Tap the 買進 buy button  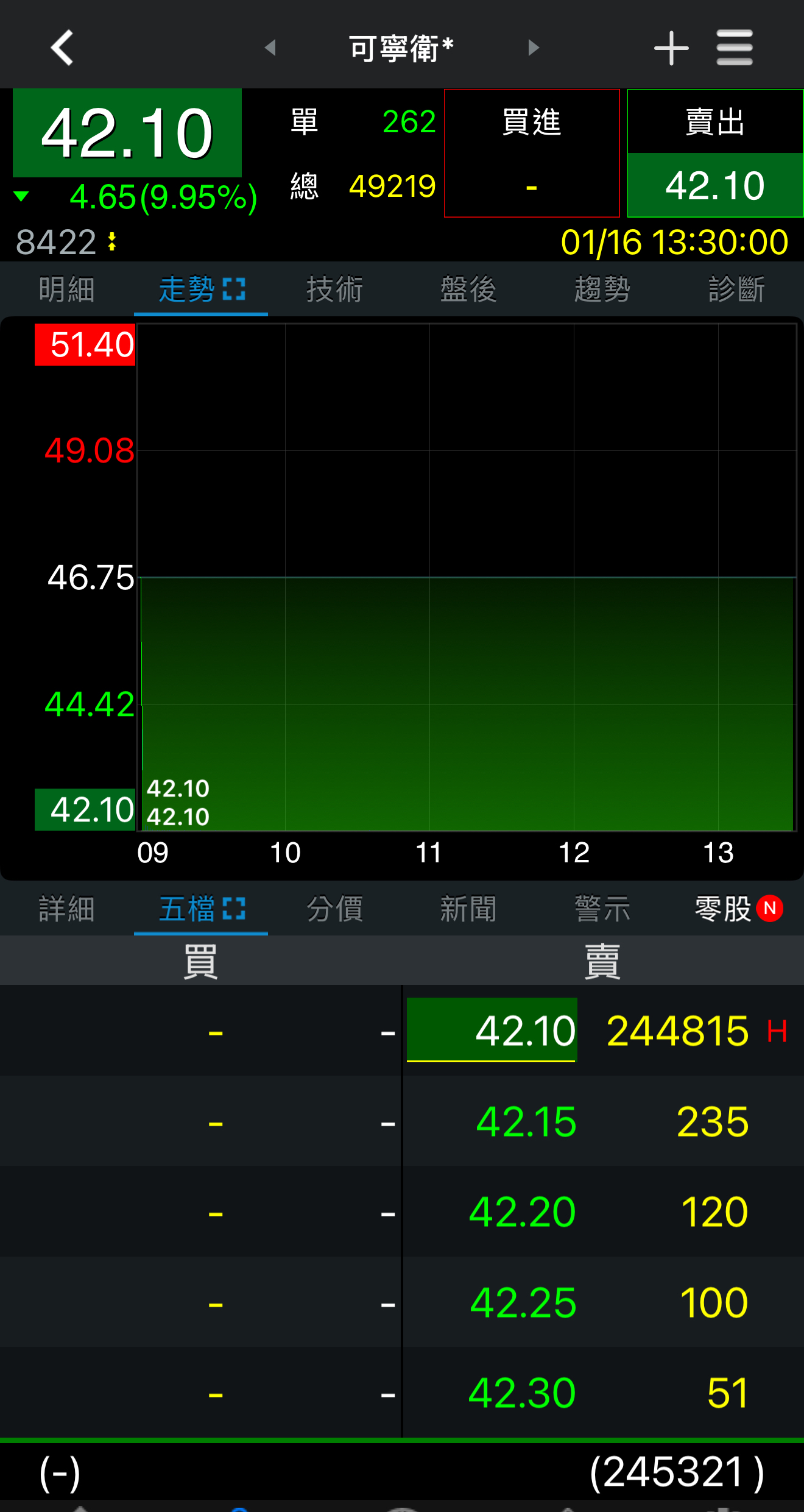coord(532,153)
